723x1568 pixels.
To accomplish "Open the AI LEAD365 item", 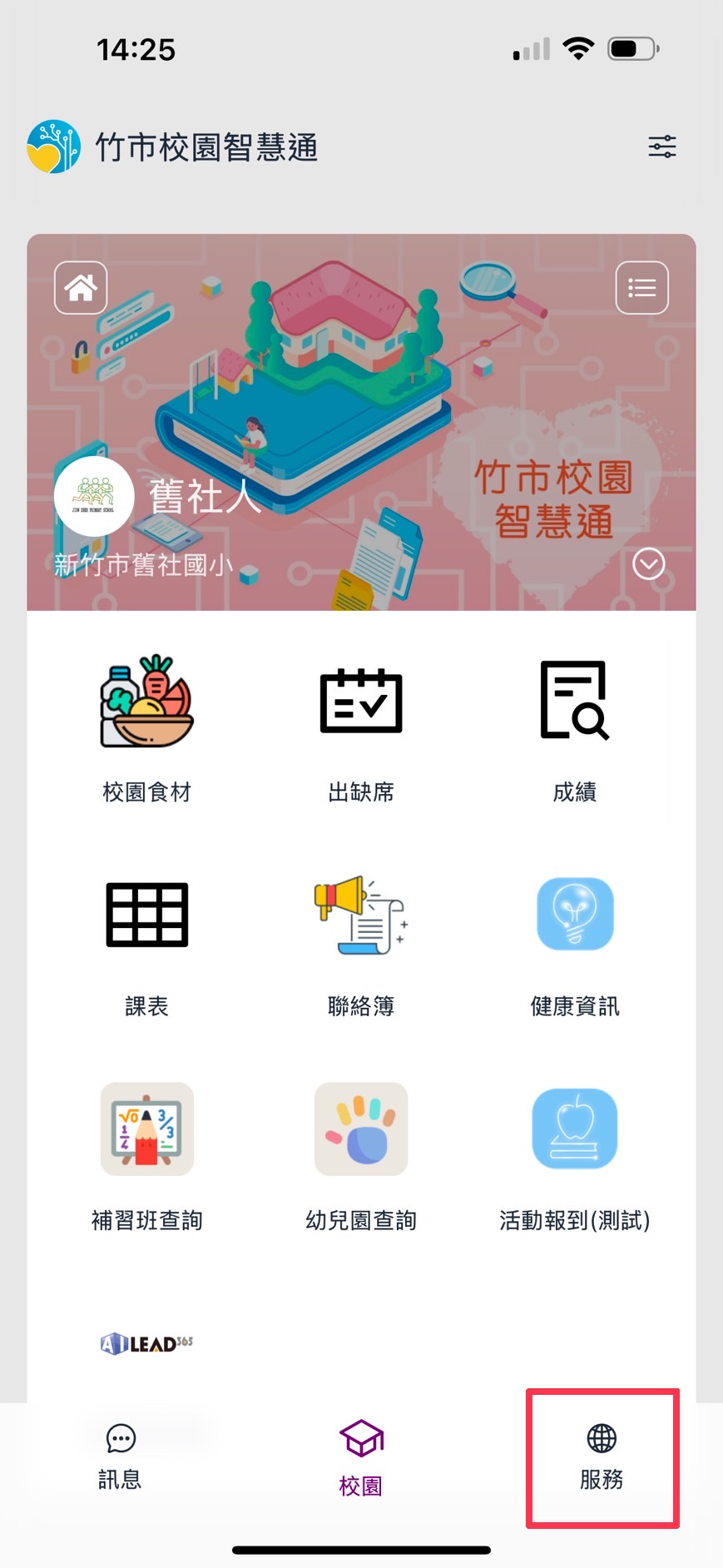I will pyautogui.click(x=147, y=1343).
